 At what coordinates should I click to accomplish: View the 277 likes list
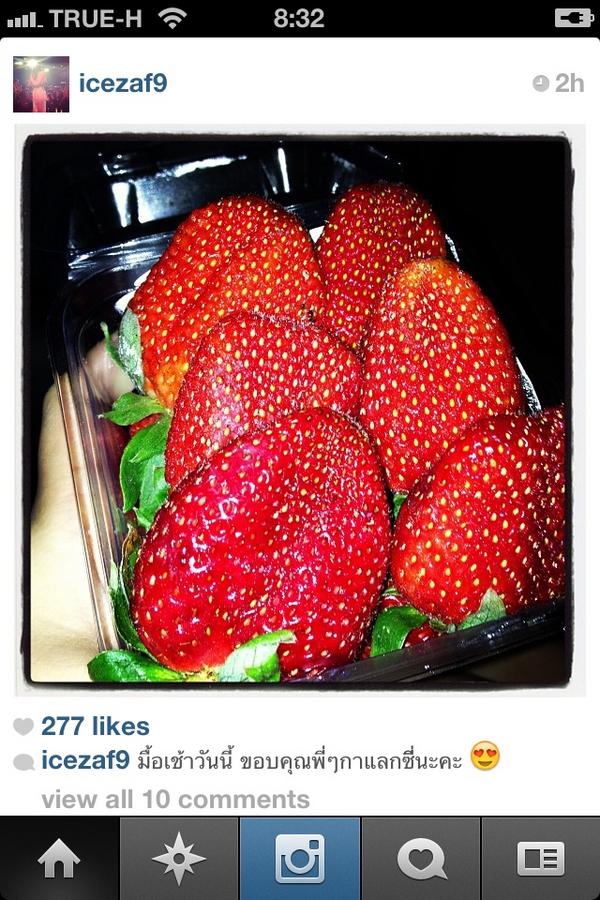pos(95,727)
